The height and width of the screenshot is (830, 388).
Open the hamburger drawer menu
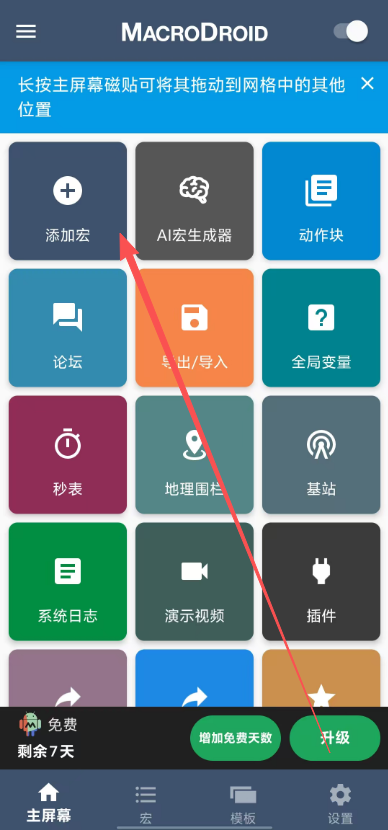click(x=26, y=31)
